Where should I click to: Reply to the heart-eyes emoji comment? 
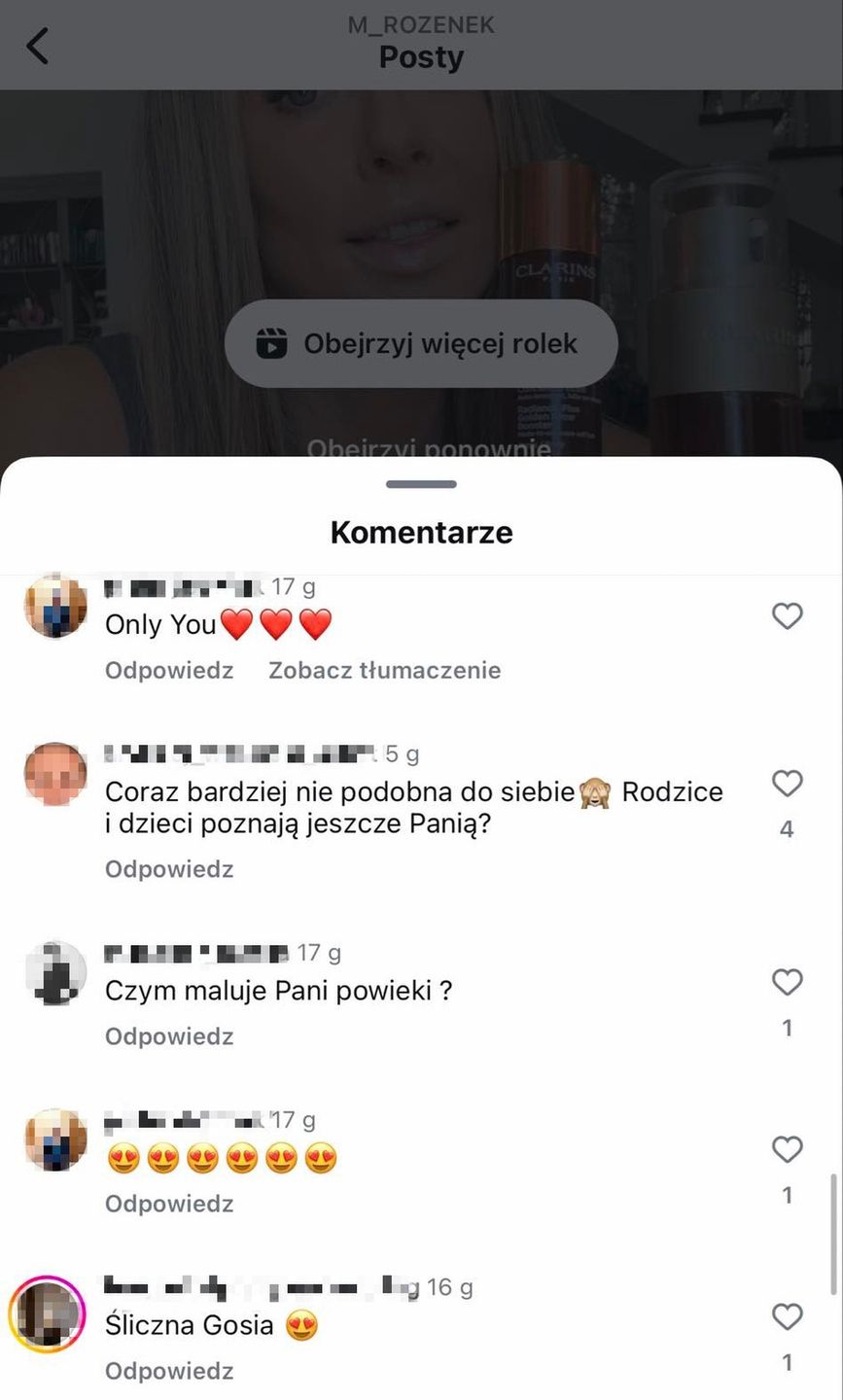(x=169, y=1204)
